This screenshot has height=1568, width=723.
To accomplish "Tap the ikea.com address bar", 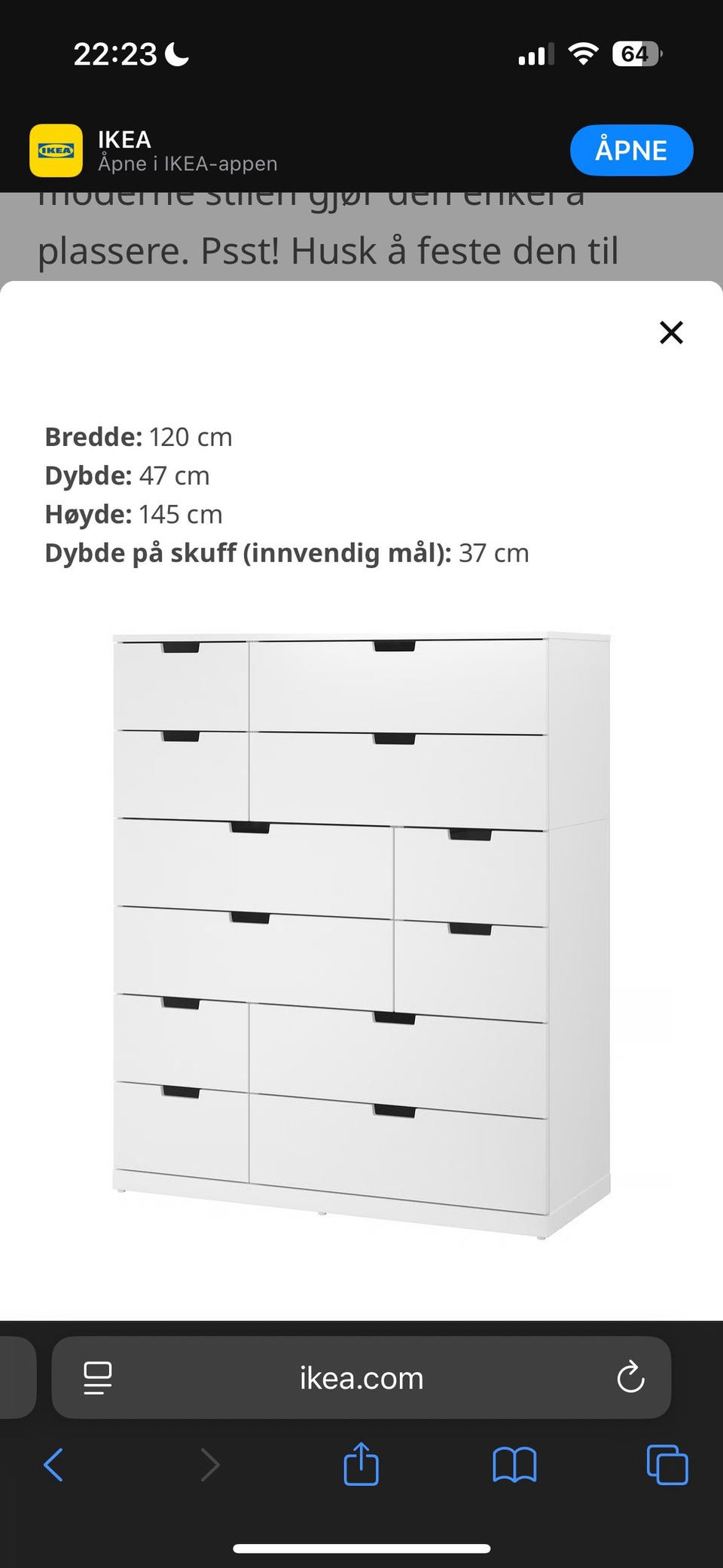I will click(x=361, y=1378).
